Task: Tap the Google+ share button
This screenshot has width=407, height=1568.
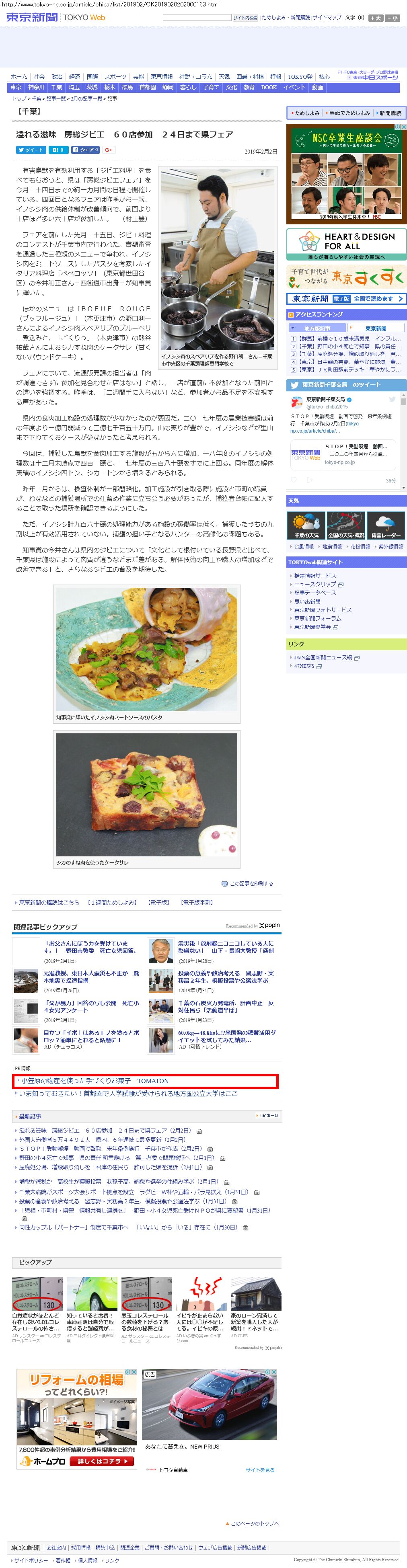Action: (x=109, y=150)
